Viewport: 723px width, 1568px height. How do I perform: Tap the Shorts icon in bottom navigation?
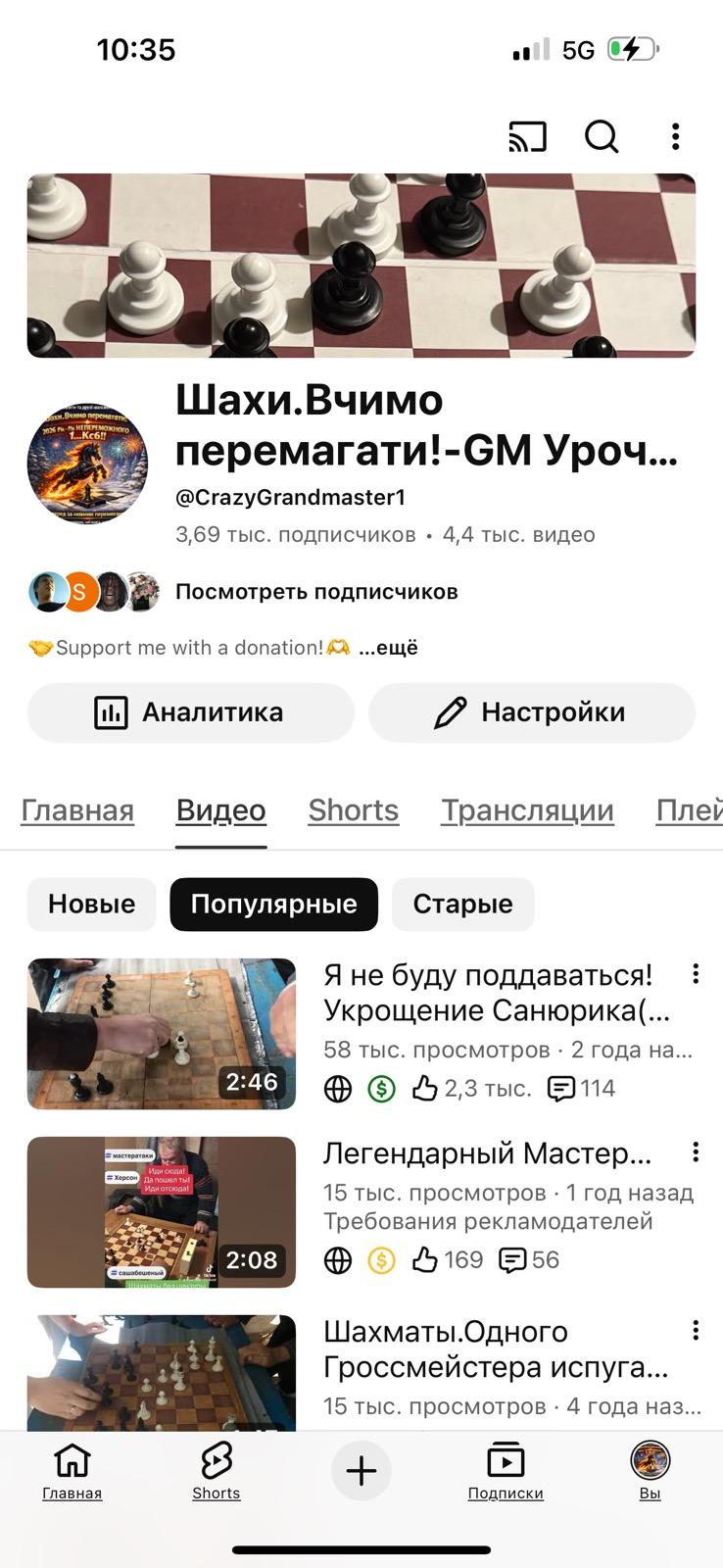216,1460
